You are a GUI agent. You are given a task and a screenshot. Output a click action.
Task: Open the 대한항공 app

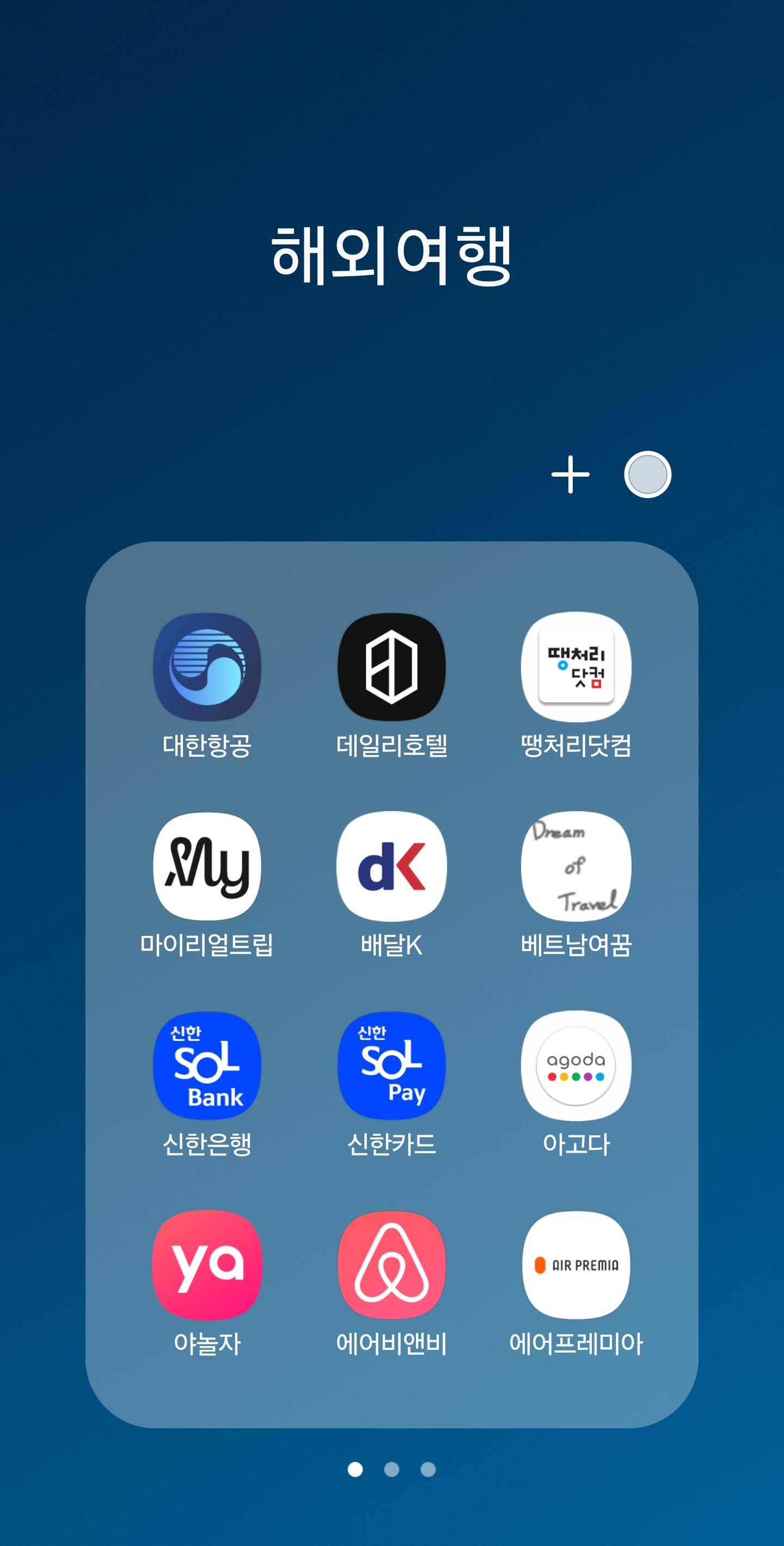207,667
